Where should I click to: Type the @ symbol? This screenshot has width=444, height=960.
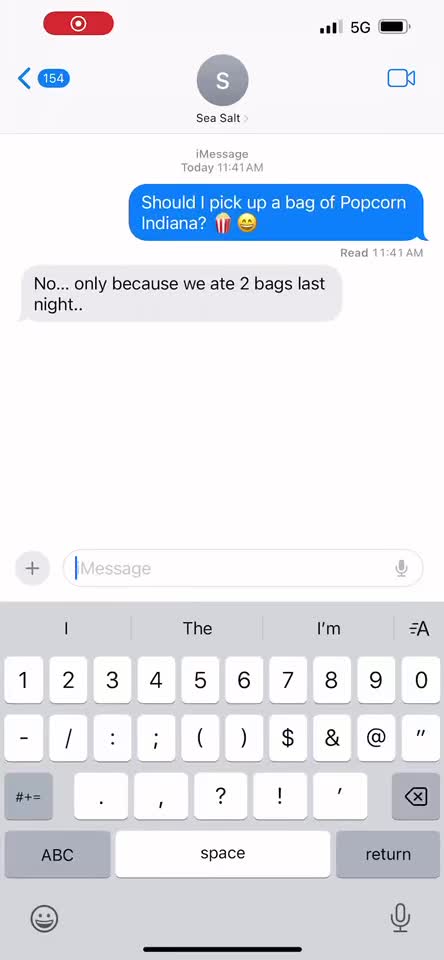tap(375, 738)
